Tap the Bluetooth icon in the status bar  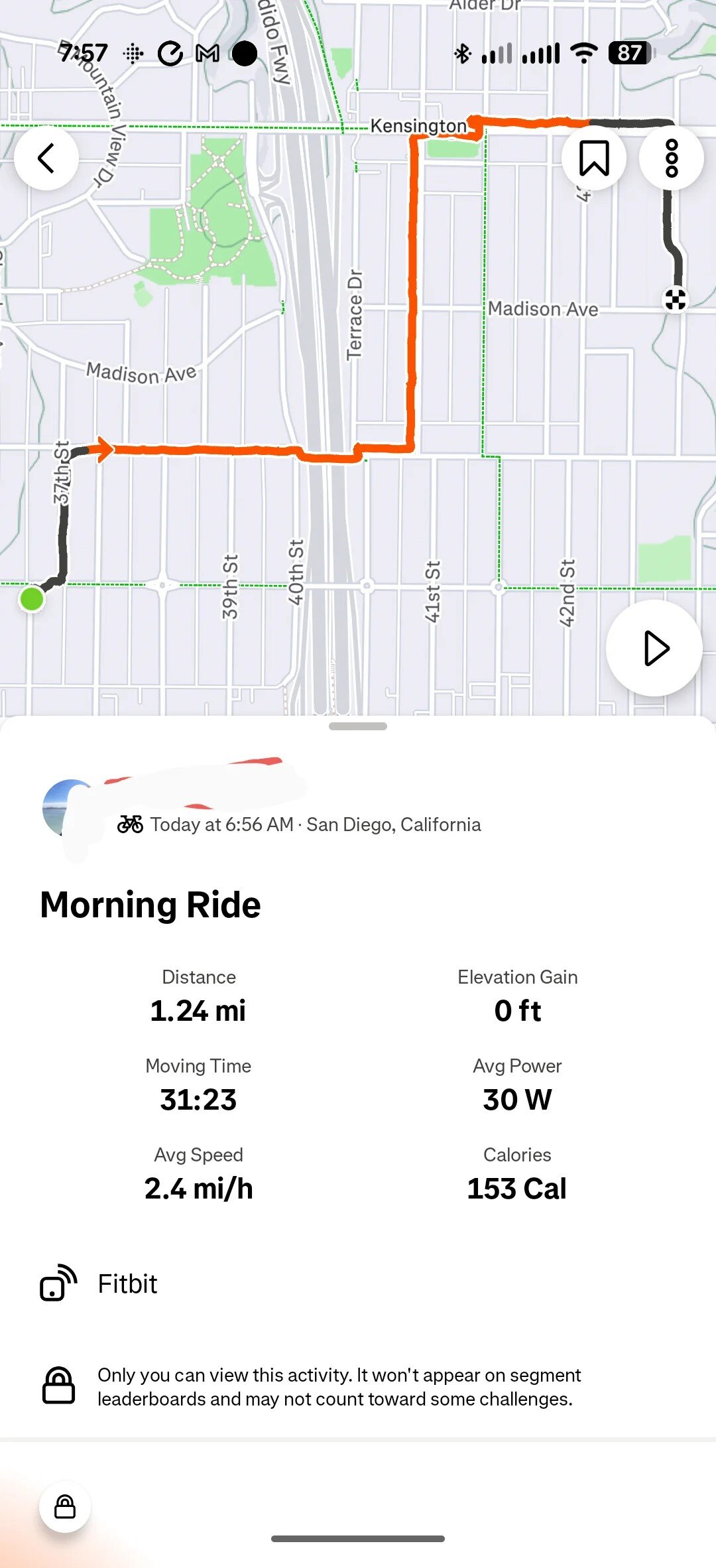463,52
